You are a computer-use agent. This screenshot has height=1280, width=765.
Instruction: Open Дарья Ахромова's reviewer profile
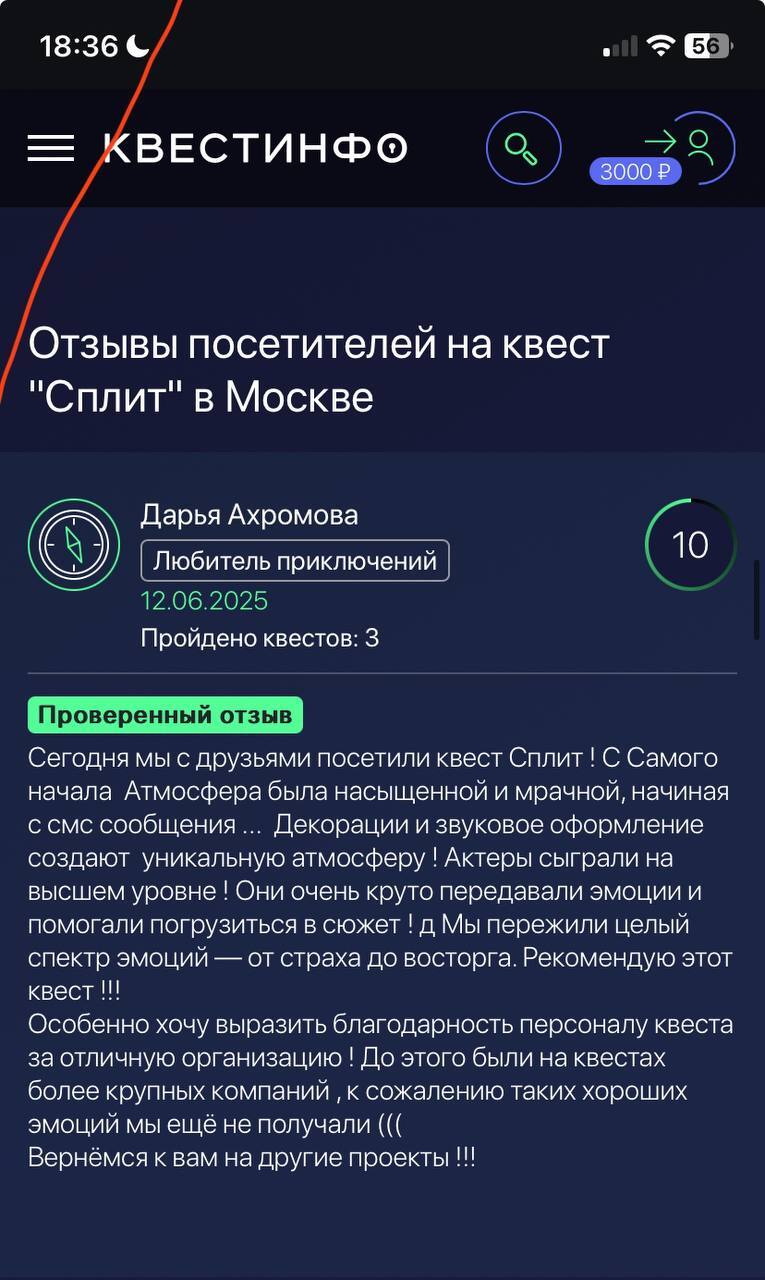tap(249, 515)
